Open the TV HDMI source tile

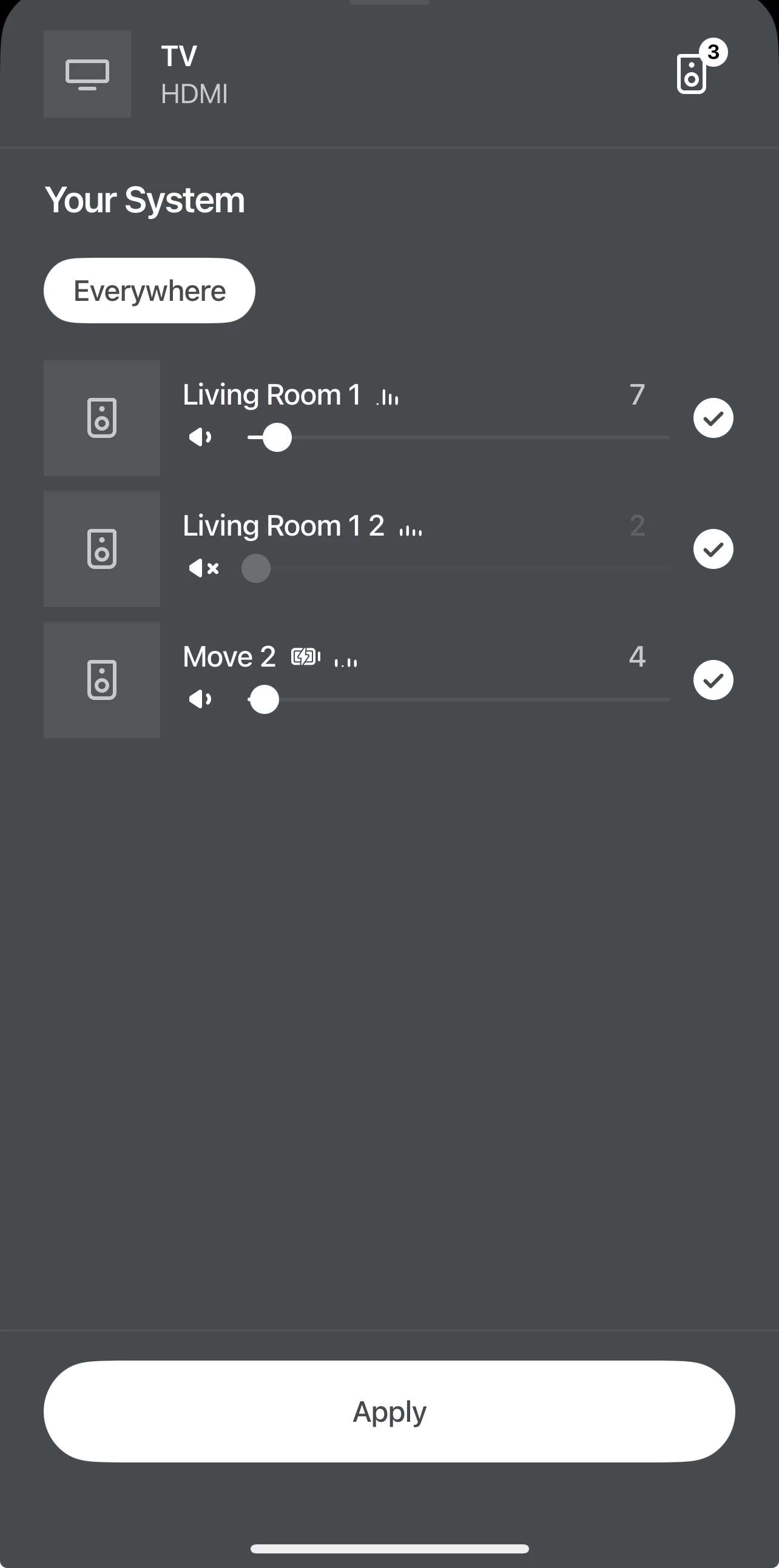[87, 73]
